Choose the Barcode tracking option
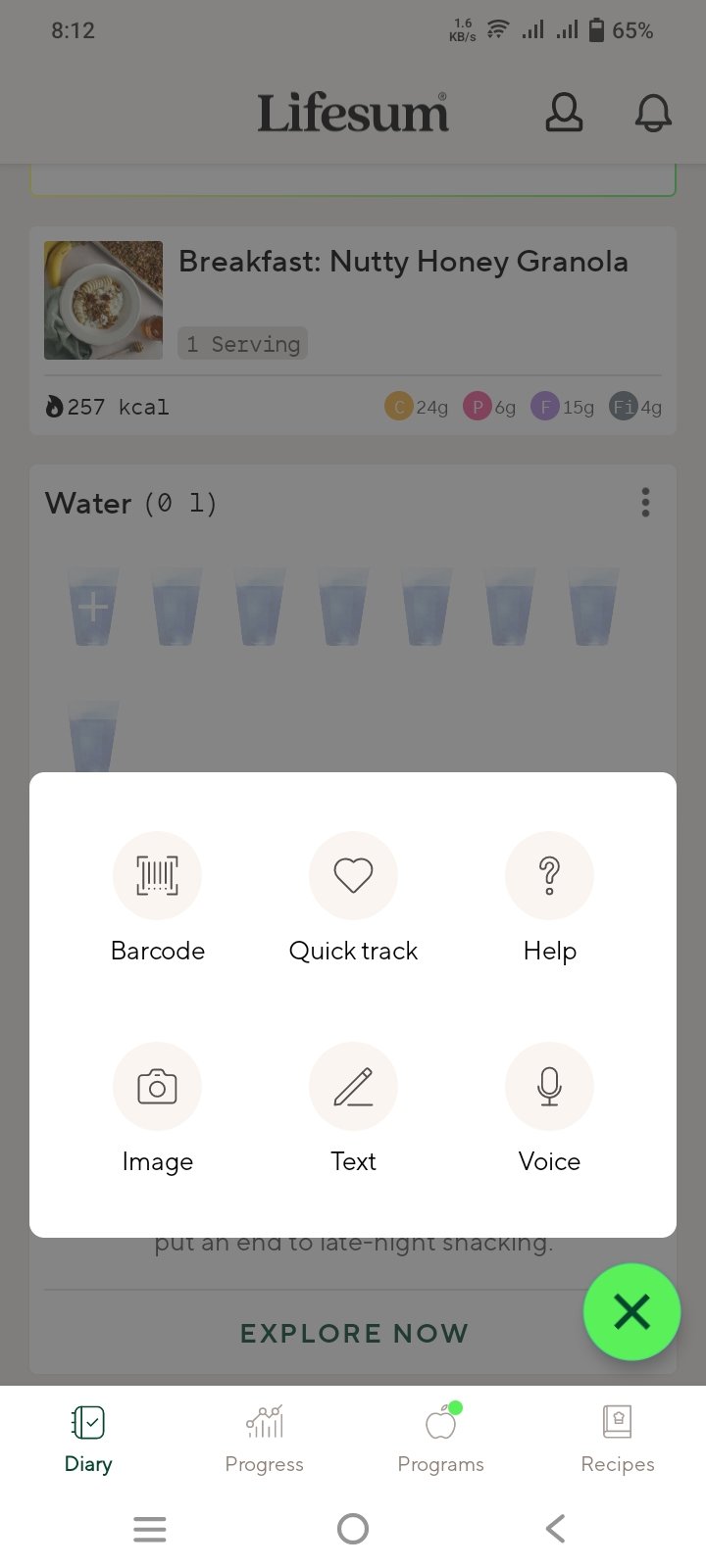This screenshot has width=706, height=1568. pos(157,875)
